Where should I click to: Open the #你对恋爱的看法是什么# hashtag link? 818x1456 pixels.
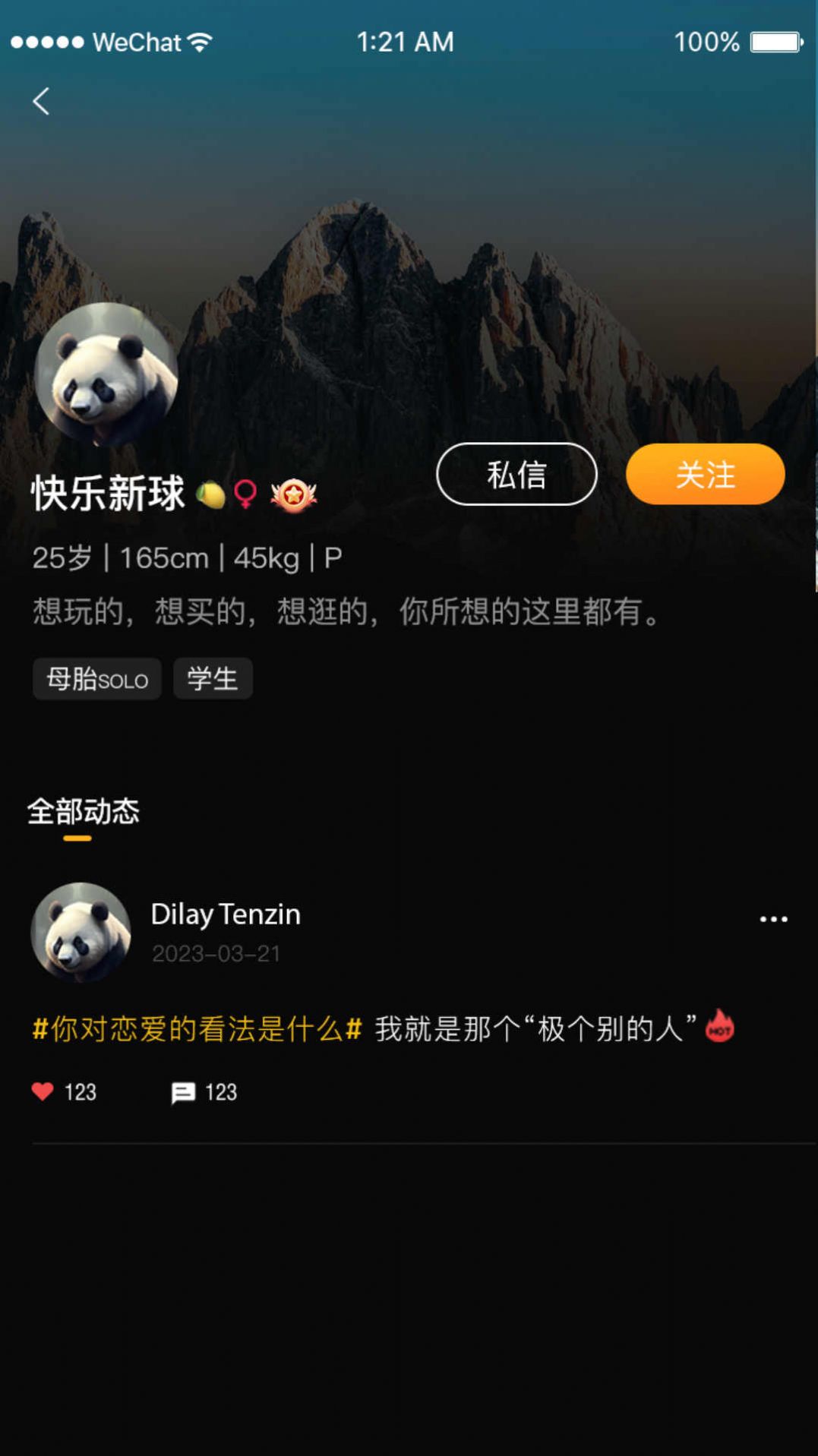tap(192, 1029)
